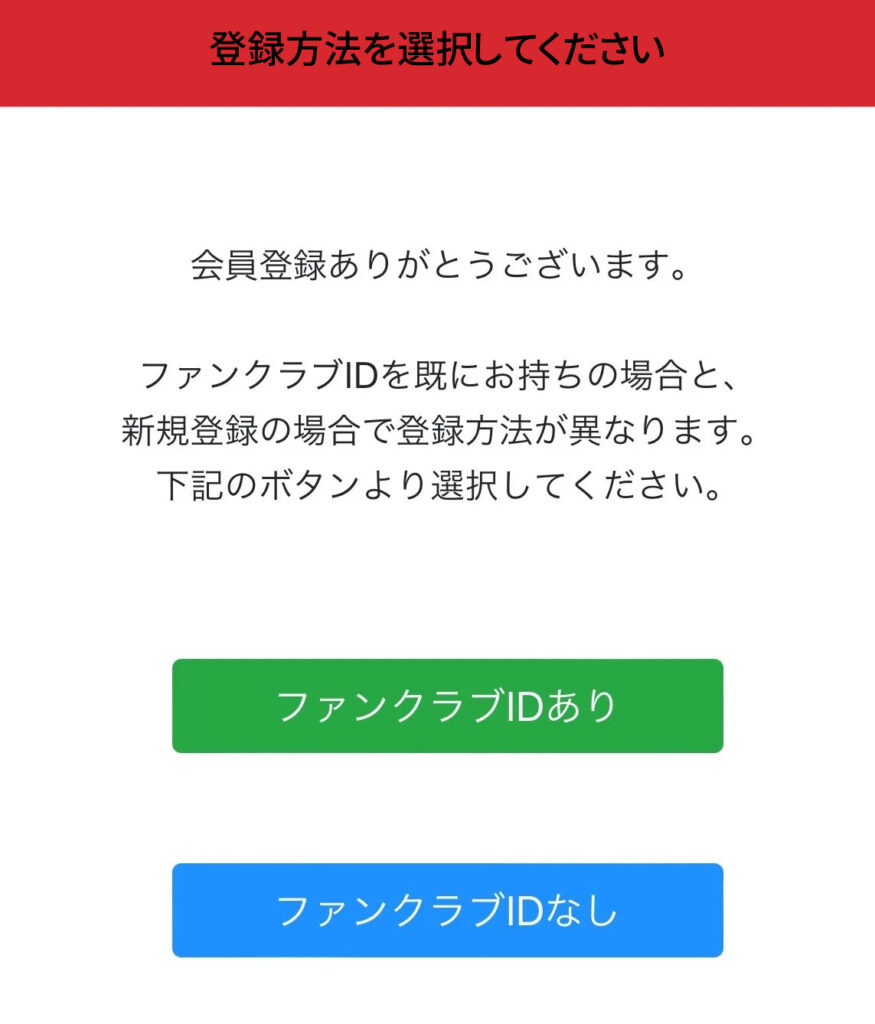
Task: Choose the green ファンクラブIDあり button
Action: click(447, 706)
